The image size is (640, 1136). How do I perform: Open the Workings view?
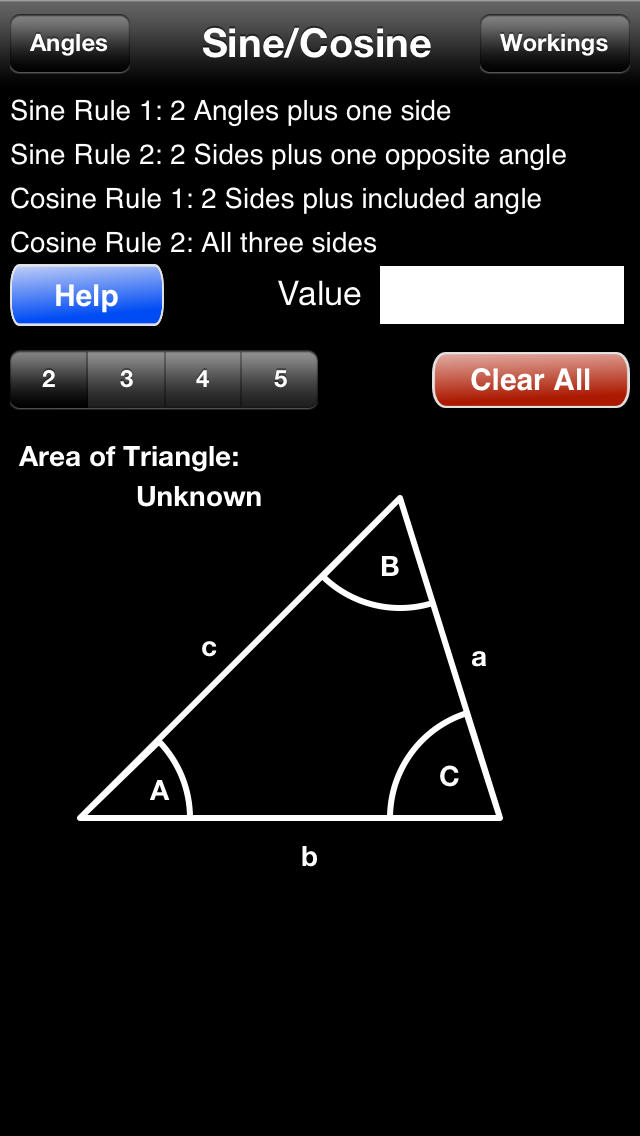(554, 43)
